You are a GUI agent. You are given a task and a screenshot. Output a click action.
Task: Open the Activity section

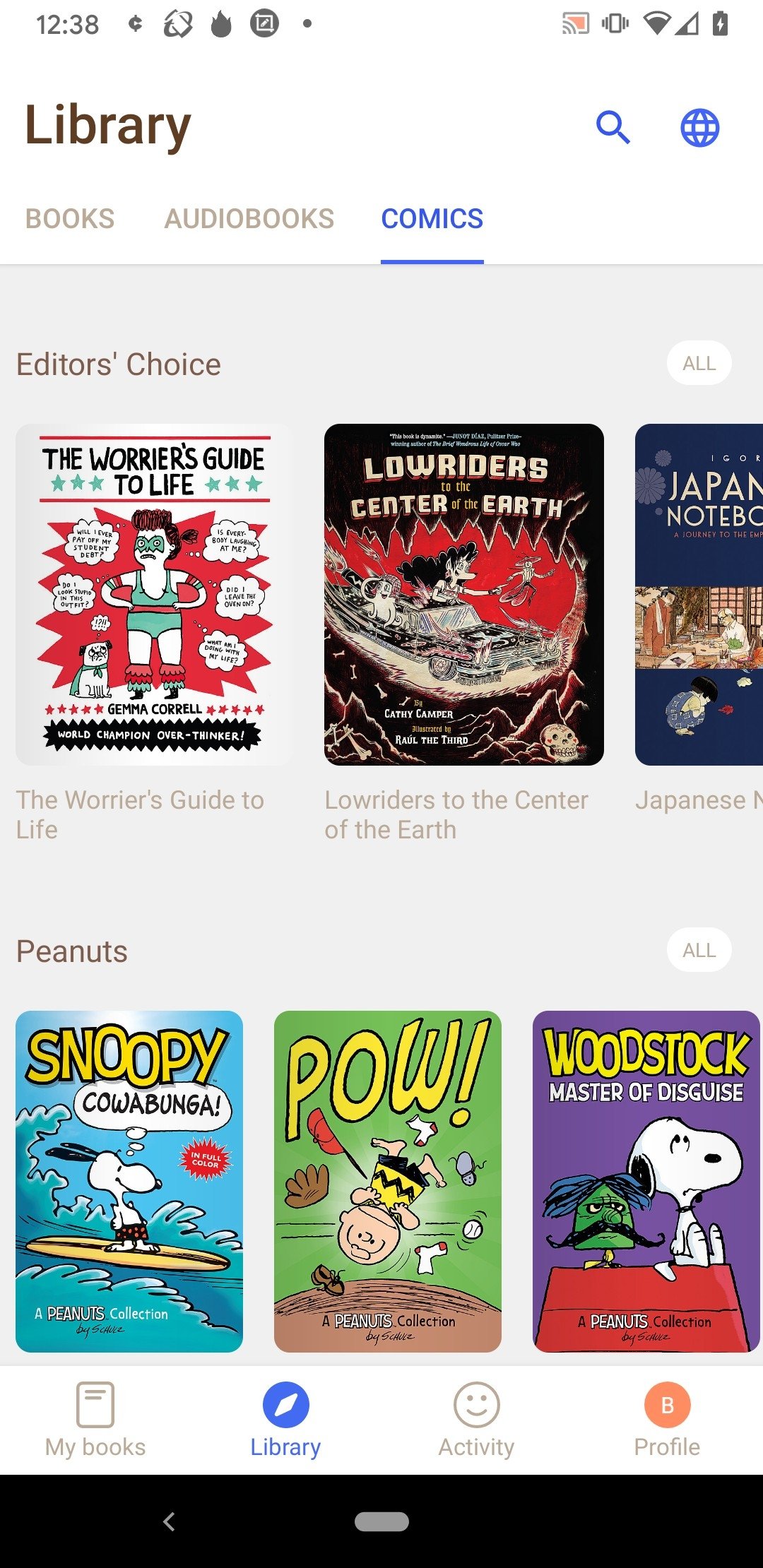click(477, 1420)
